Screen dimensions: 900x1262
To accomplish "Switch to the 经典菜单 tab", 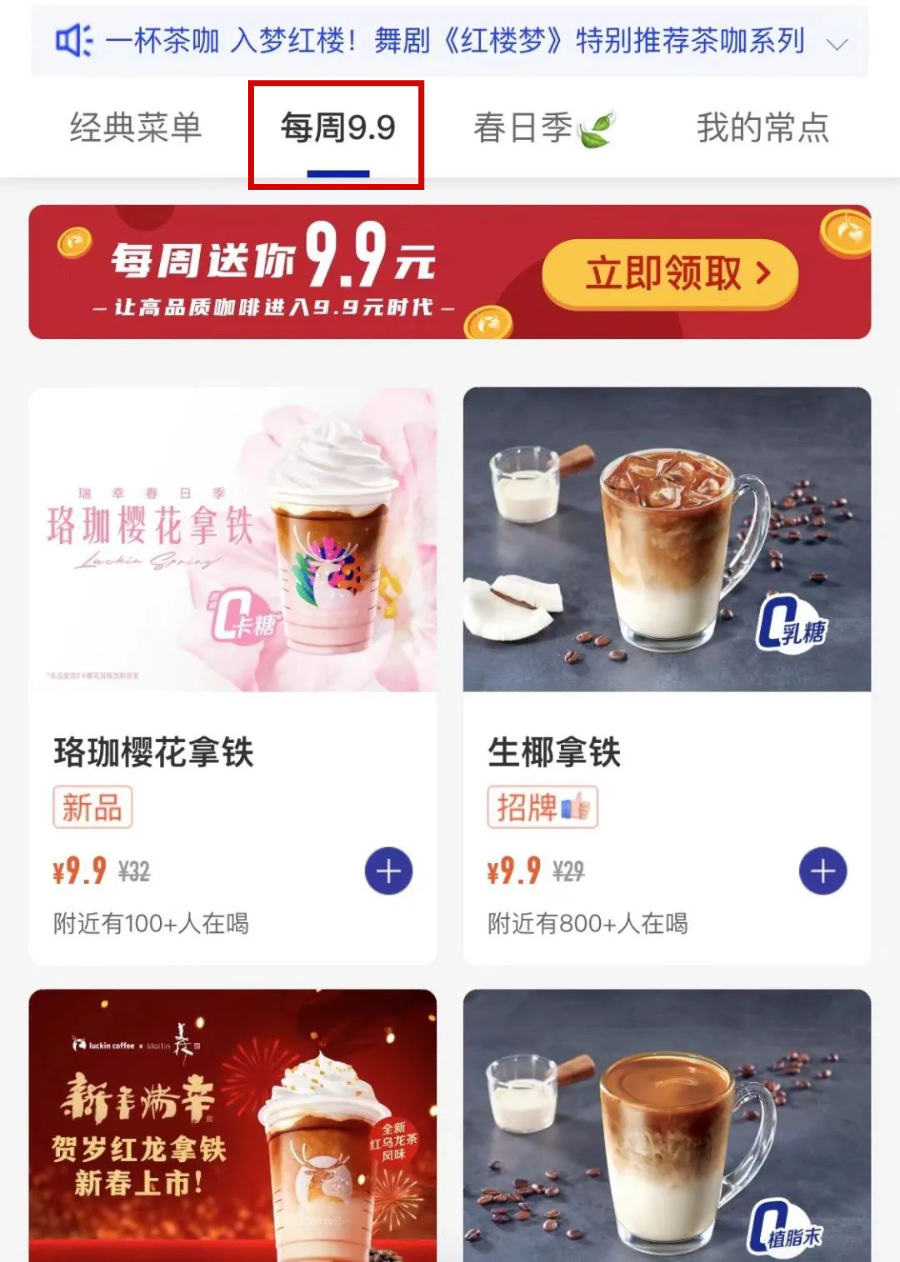I will [x=136, y=128].
